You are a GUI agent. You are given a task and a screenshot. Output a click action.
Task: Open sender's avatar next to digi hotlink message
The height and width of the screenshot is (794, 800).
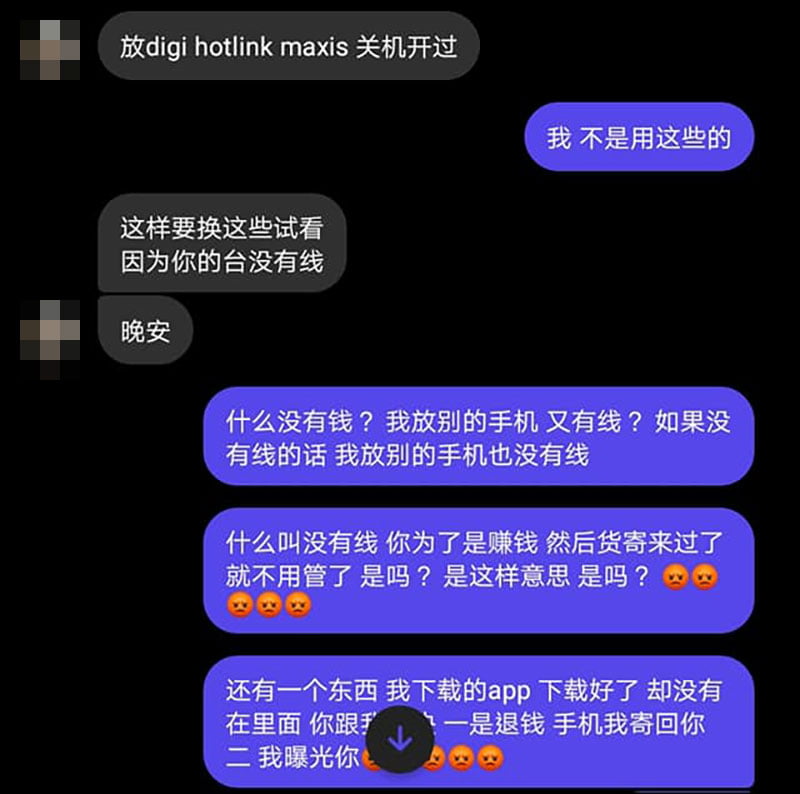[x=50, y=46]
